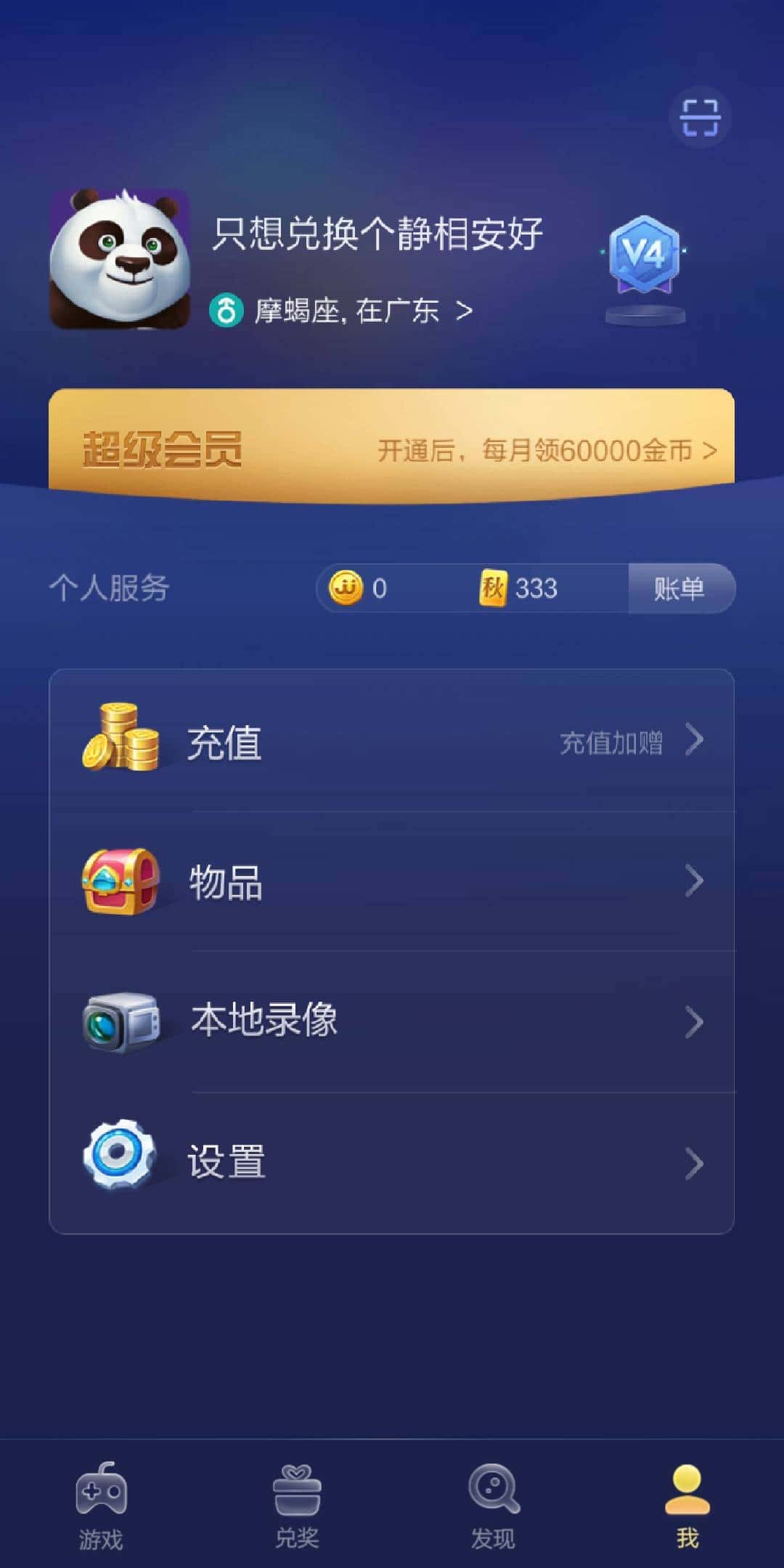This screenshot has height=1568, width=784.
Task: Click the V4 level badge icon
Action: point(645,256)
